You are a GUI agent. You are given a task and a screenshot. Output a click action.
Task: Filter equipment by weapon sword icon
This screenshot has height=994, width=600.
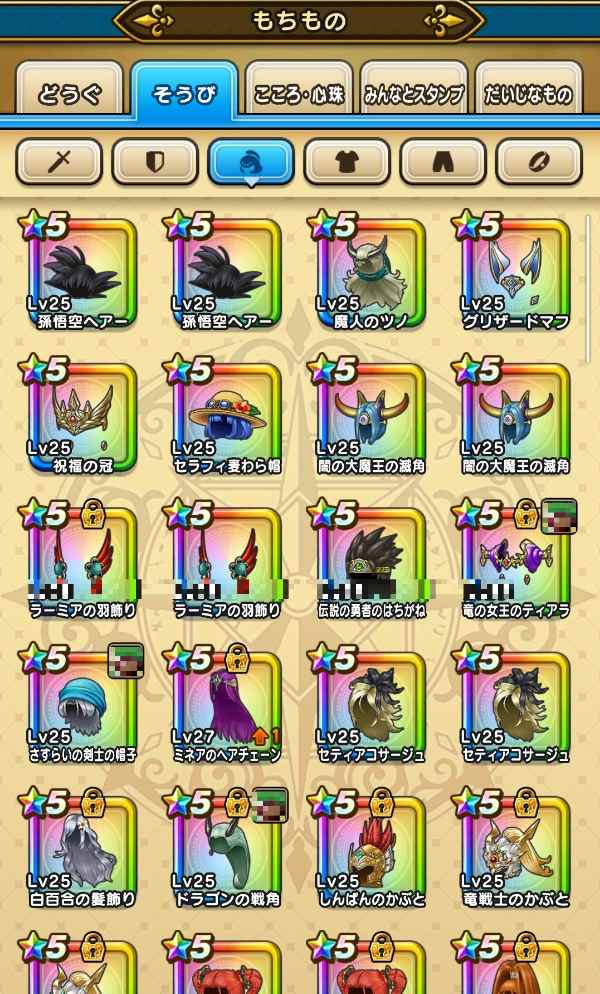59,161
